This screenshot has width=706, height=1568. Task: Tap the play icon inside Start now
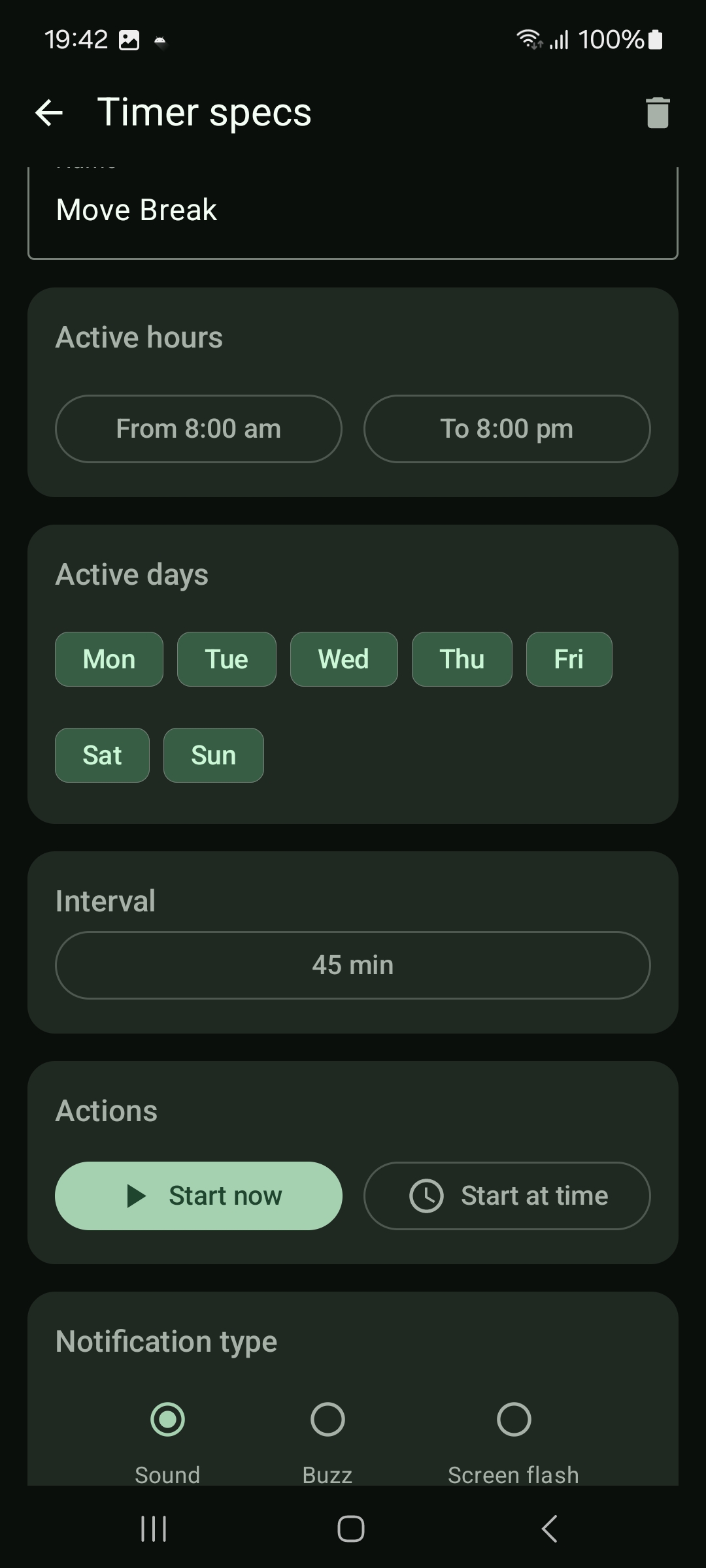pyautogui.click(x=137, y=1196)
